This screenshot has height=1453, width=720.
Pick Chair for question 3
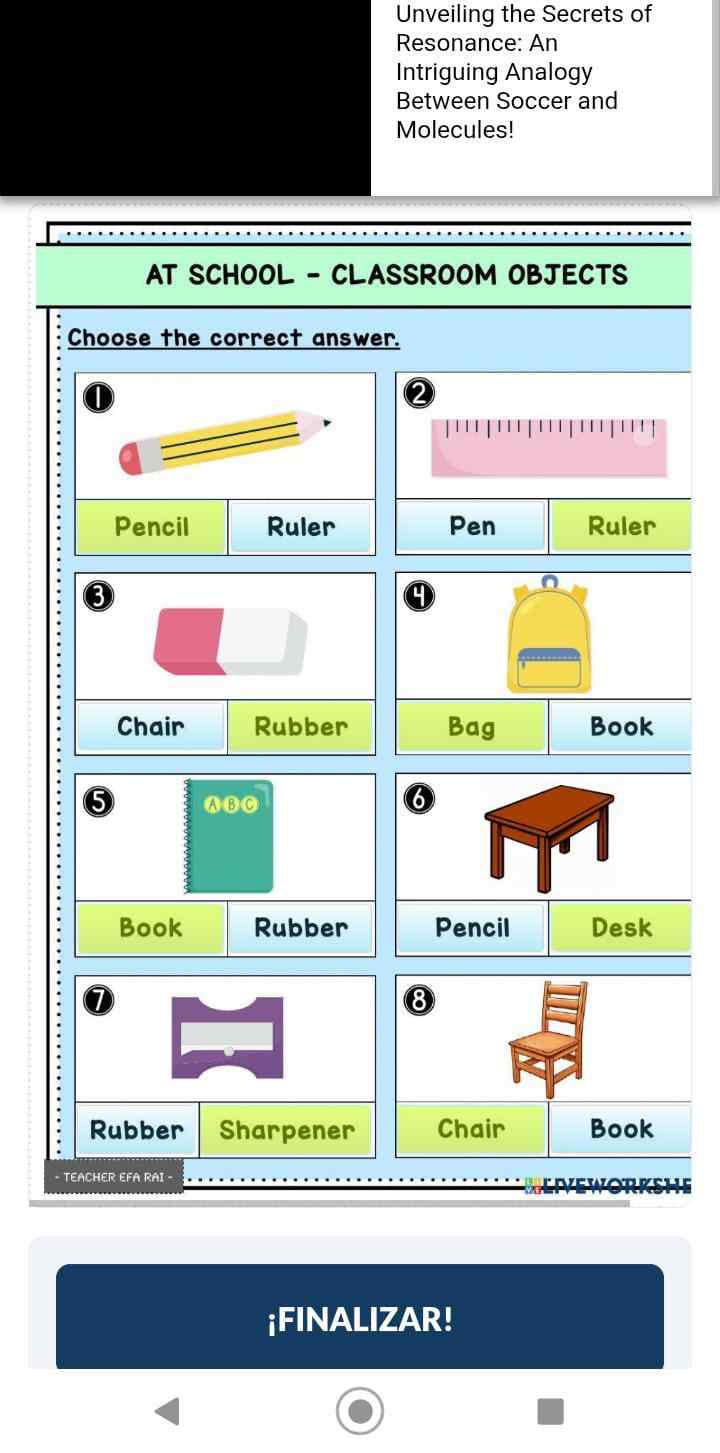(151, 727)
